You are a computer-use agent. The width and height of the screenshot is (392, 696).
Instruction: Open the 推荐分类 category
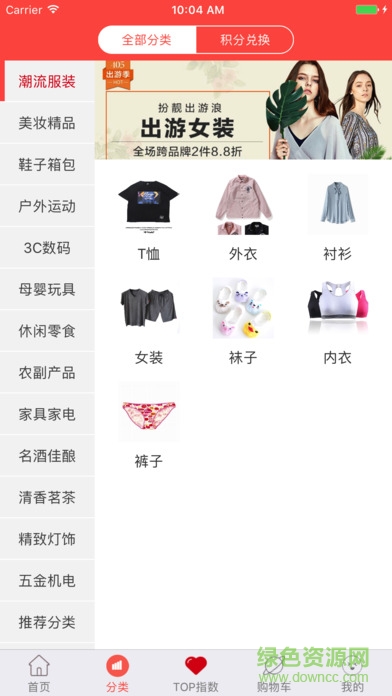[47, 622]
